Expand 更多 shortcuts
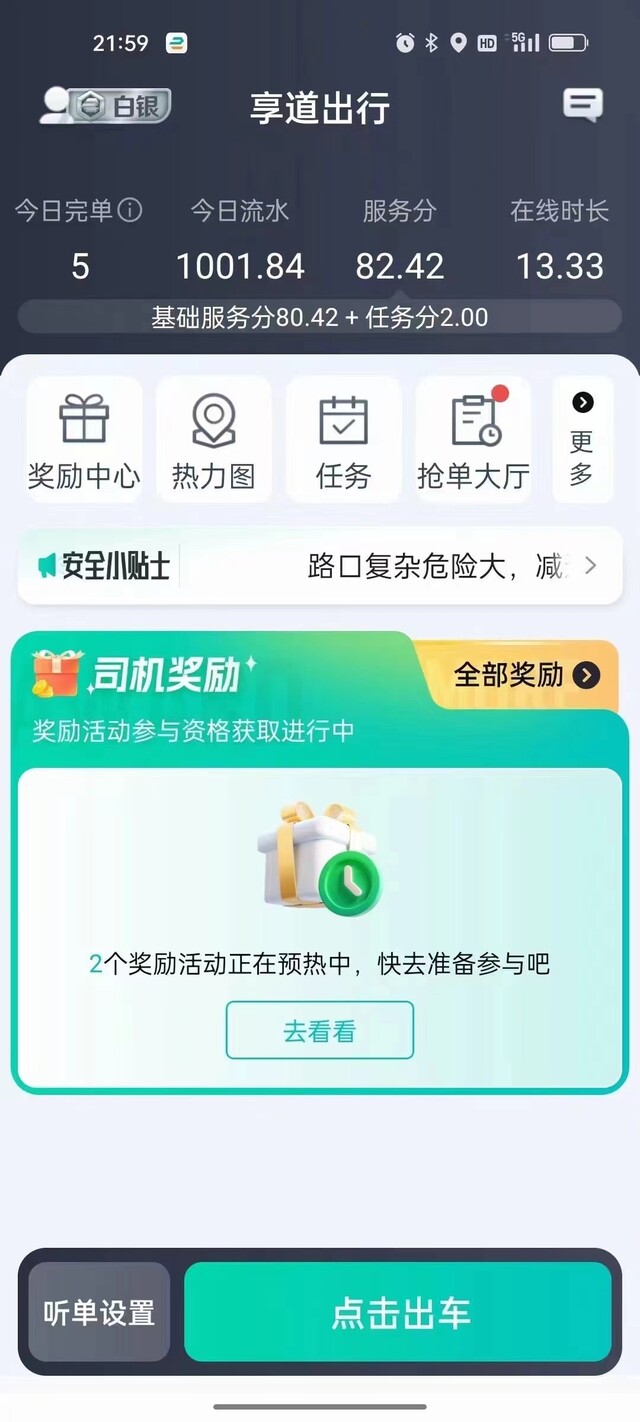 (x=583, y=439)
